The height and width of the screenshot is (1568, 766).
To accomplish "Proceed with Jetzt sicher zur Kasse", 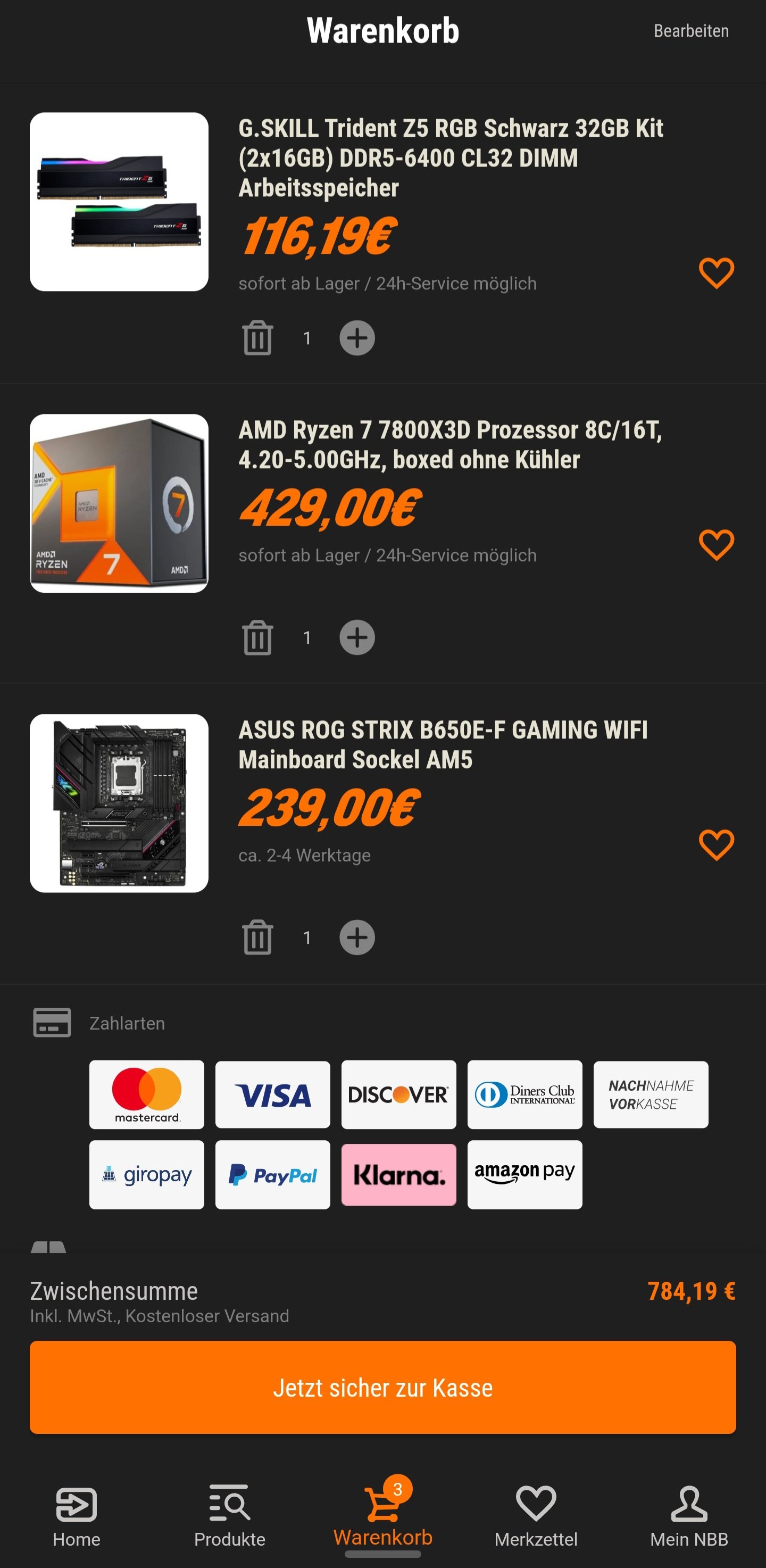I will point(382,1387).
